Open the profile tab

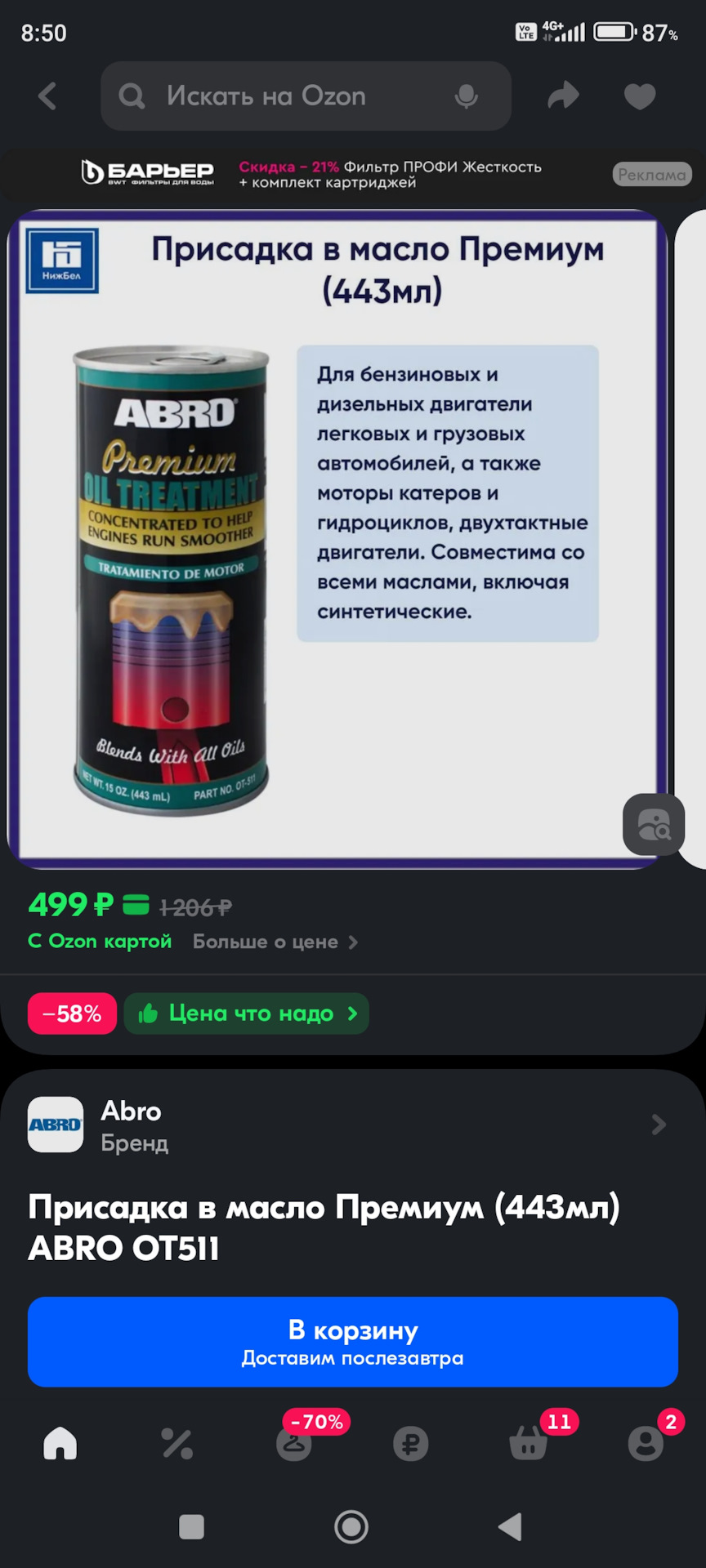646,1444
